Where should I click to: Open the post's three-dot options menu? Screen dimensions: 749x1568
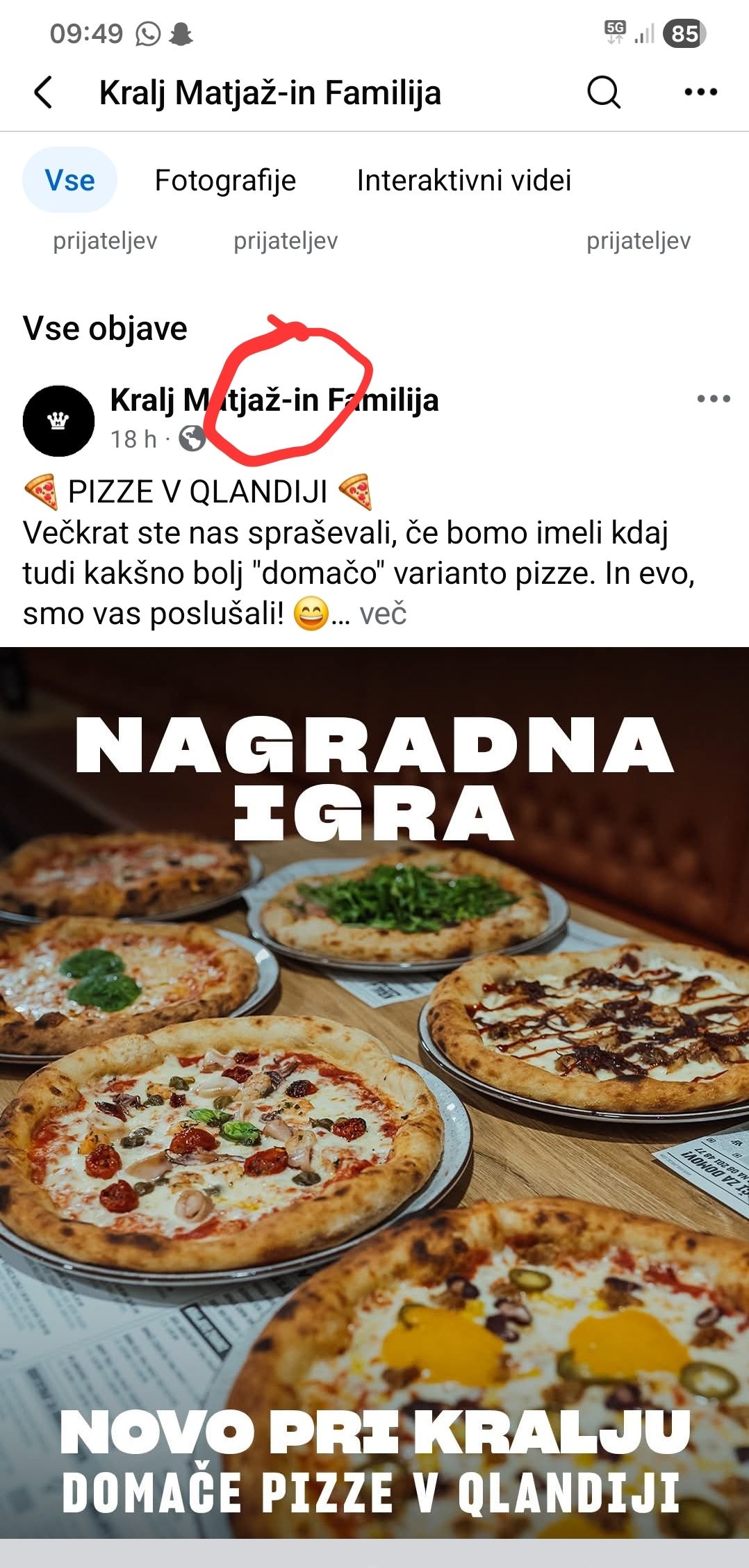714,399
